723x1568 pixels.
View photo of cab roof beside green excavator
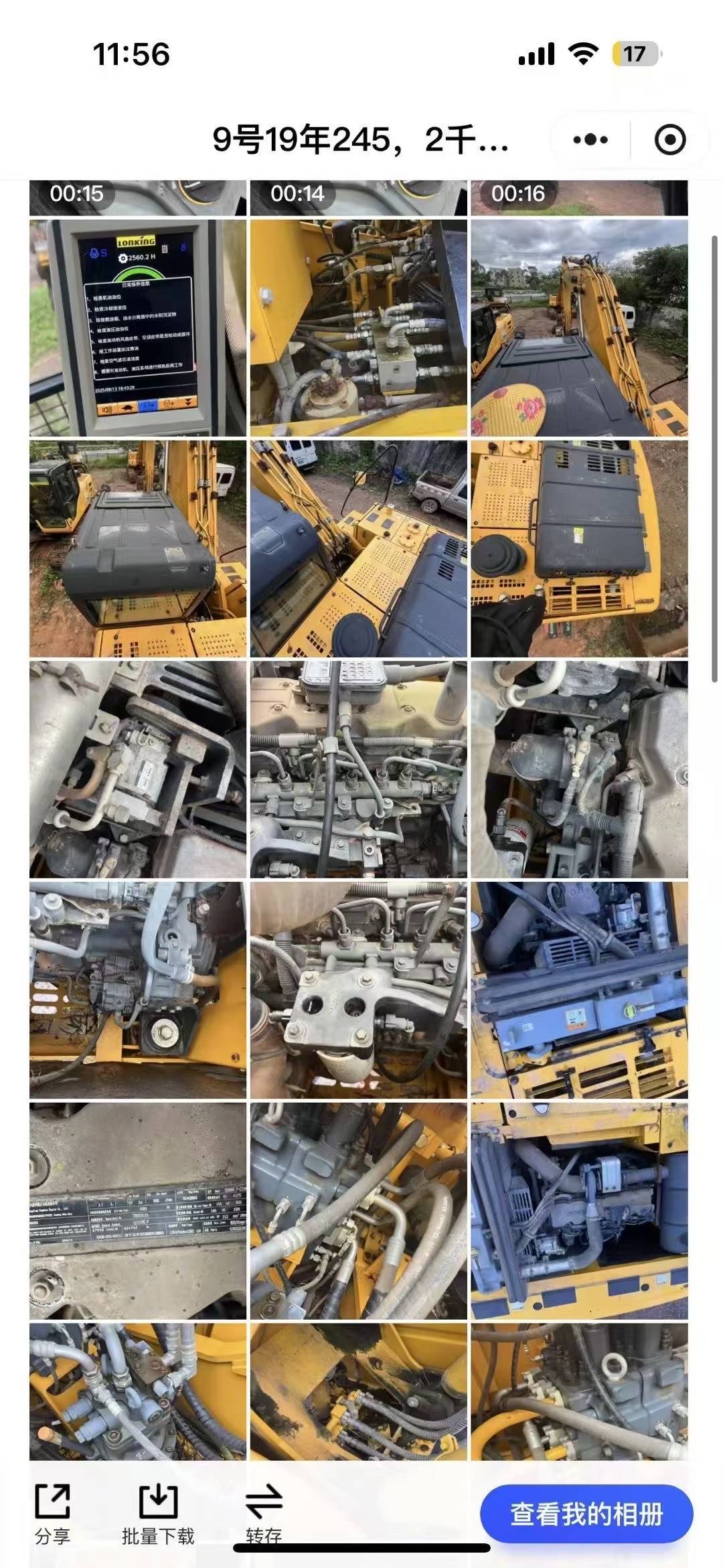pos(138,549)
